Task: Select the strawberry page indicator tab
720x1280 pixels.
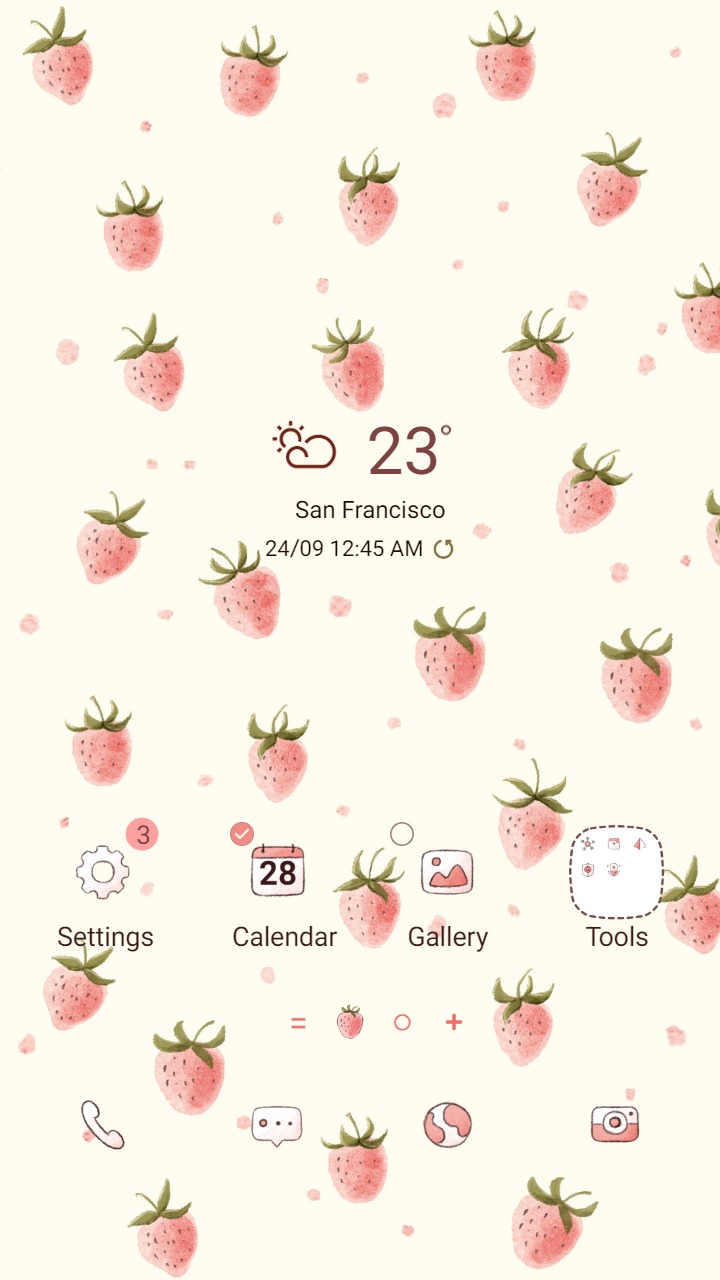Action: [x=349, y=1022]
